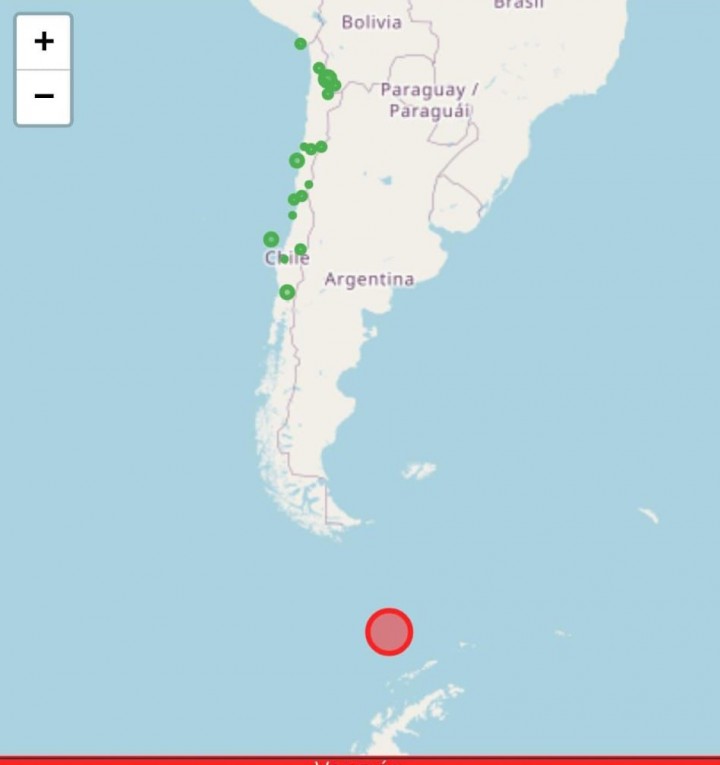The image size is (720, 765).
Task: Zoom in on the map
Action: (44, 41)
